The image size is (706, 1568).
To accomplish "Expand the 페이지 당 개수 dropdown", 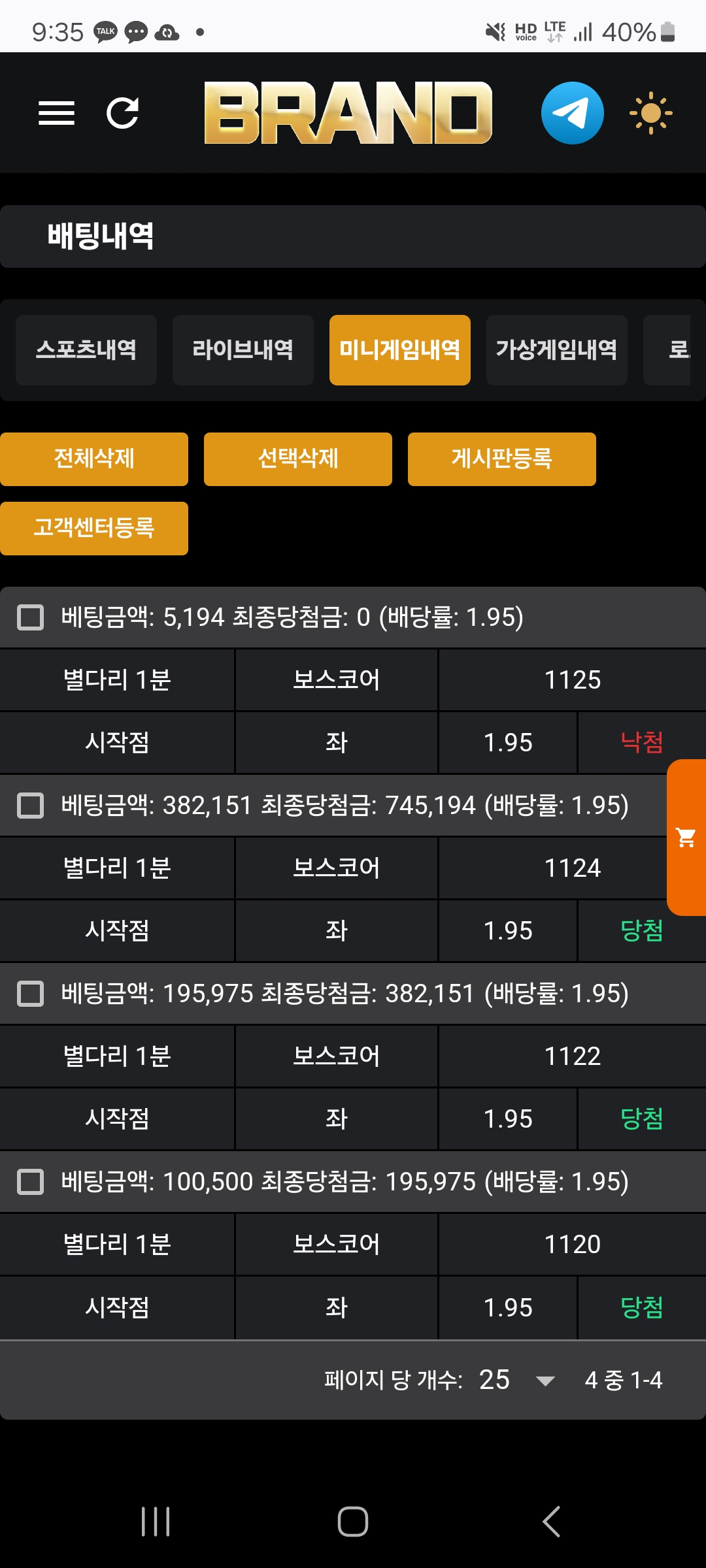I will [517, 1380].
